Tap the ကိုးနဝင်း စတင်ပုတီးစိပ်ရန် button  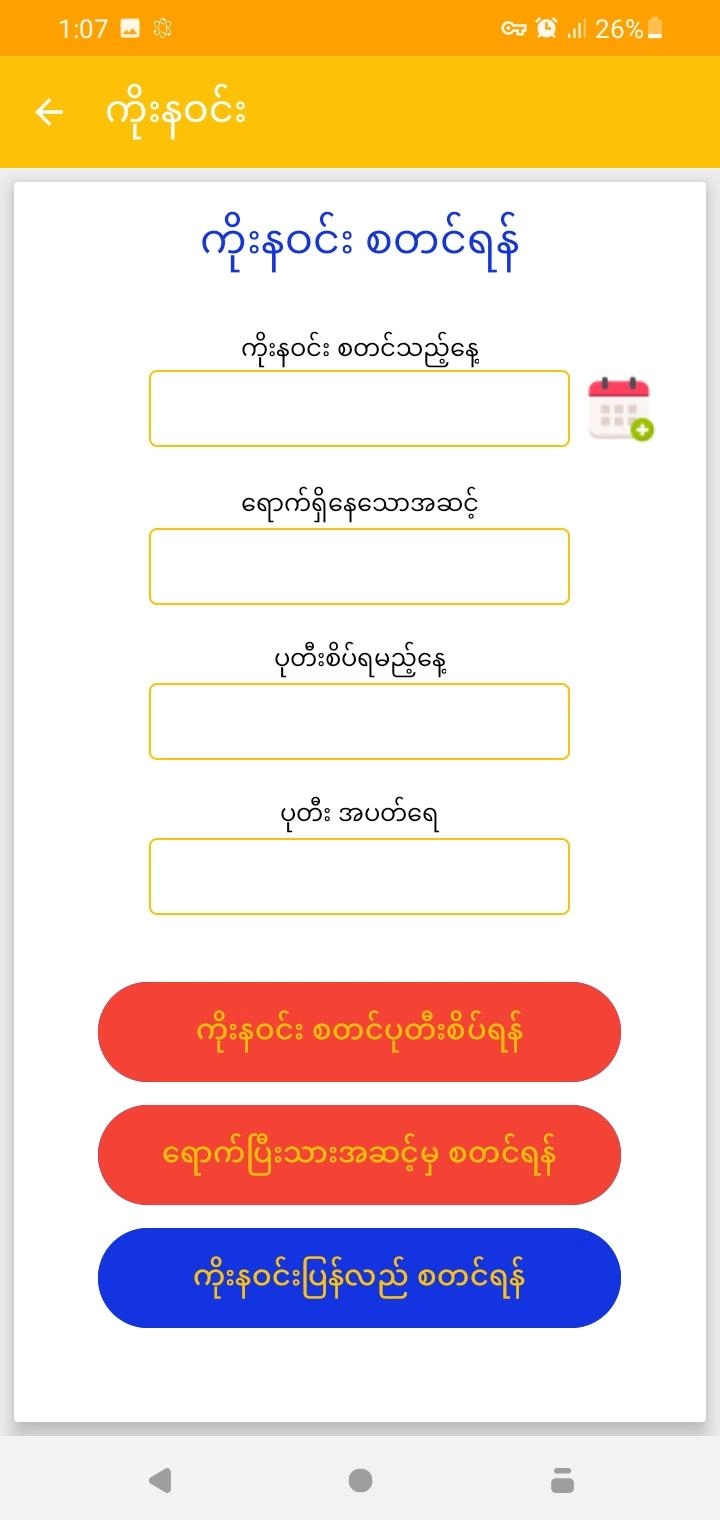(x=359, y=1032)
